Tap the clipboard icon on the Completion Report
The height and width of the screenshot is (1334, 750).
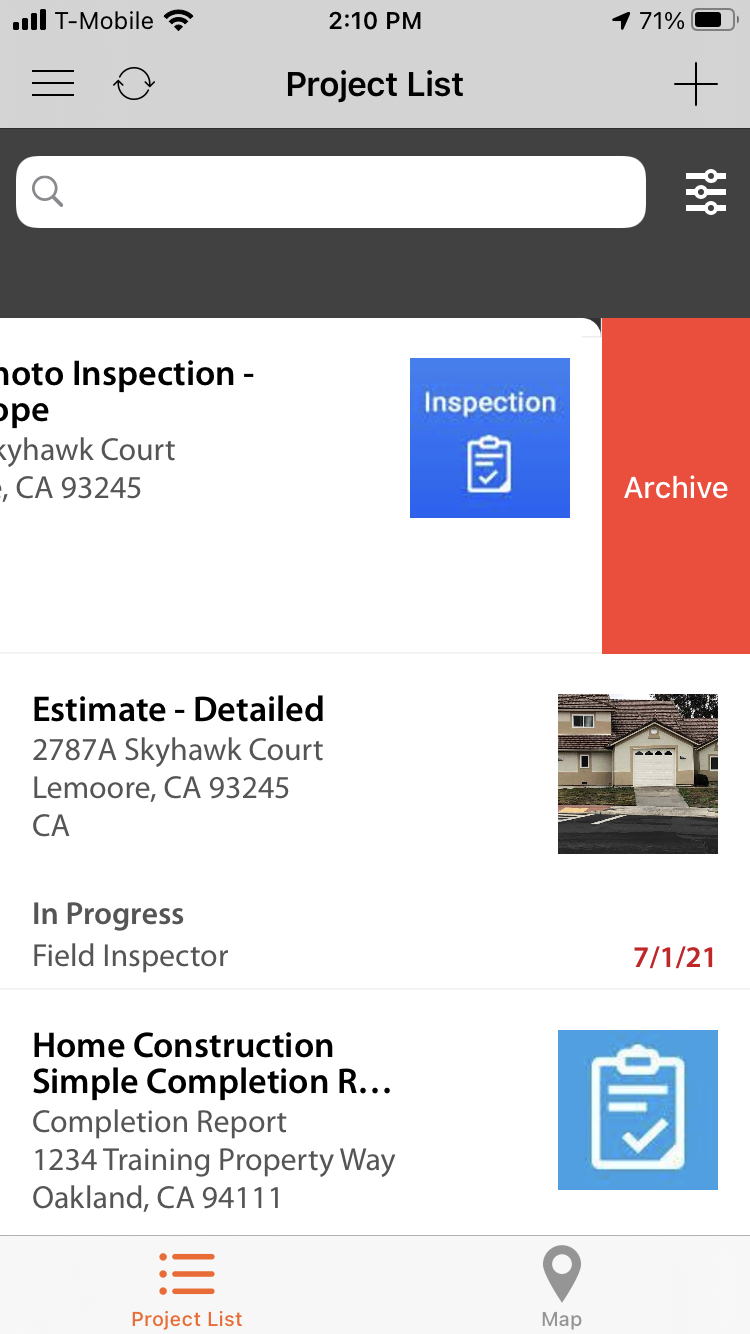637,1109
